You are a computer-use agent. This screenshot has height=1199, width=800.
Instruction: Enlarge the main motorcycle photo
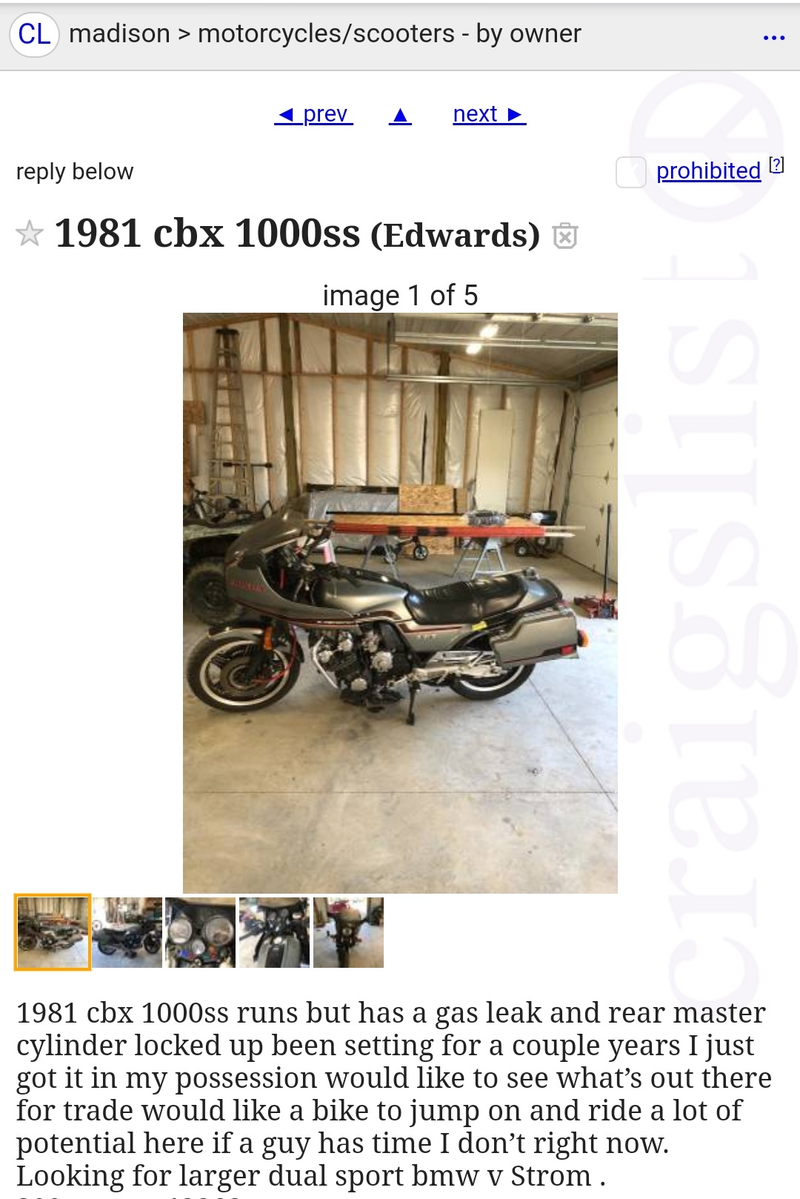pos(400,602)
